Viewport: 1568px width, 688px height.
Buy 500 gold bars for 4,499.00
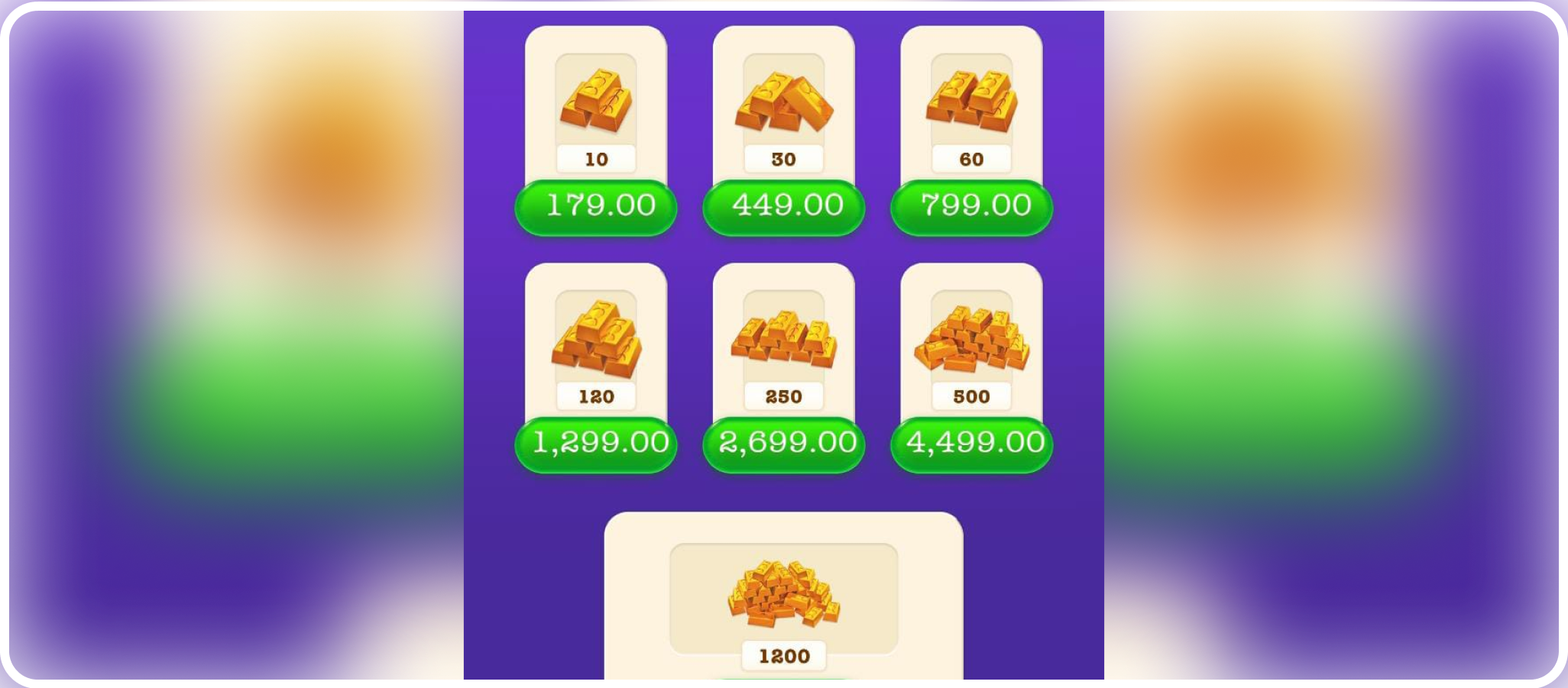tap(971, 444)
